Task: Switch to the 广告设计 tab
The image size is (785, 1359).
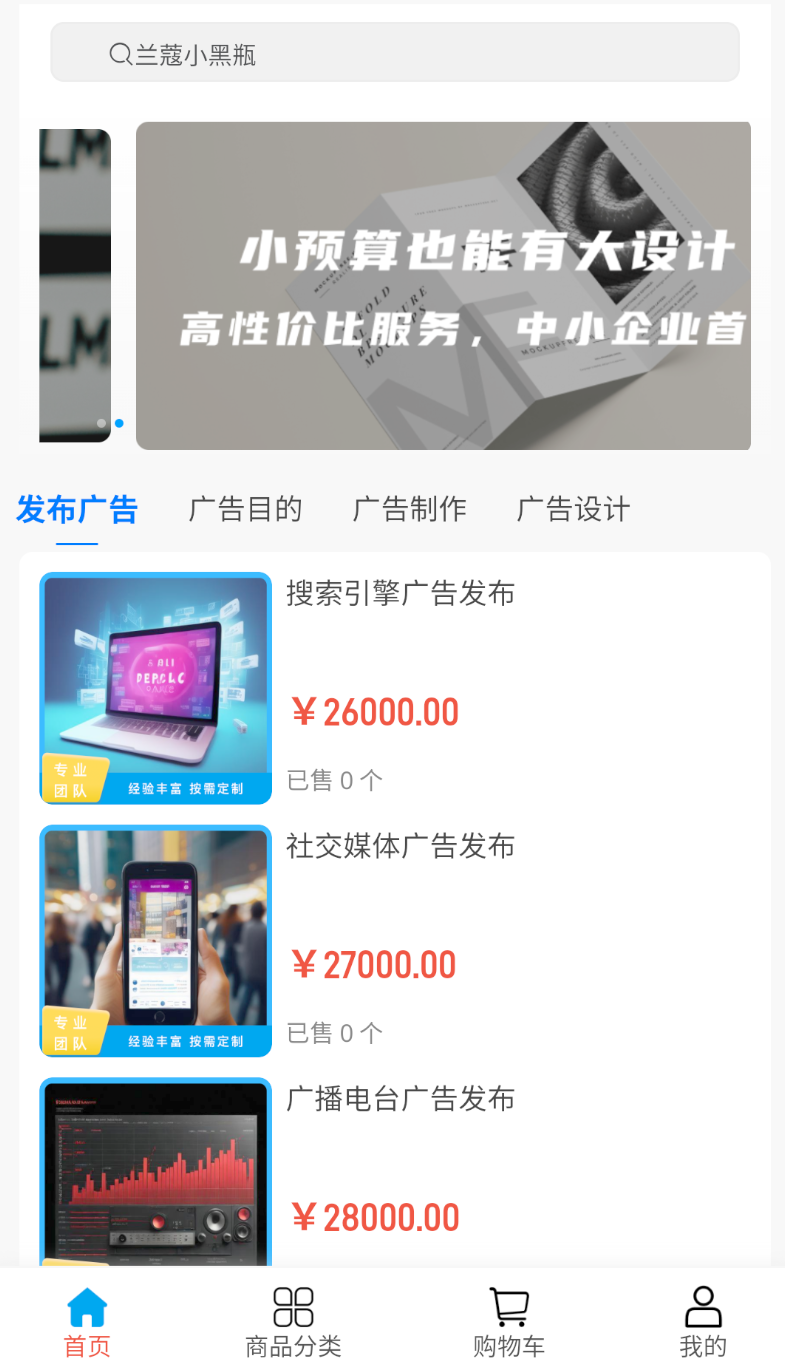Action: click(x=574, y=509)
